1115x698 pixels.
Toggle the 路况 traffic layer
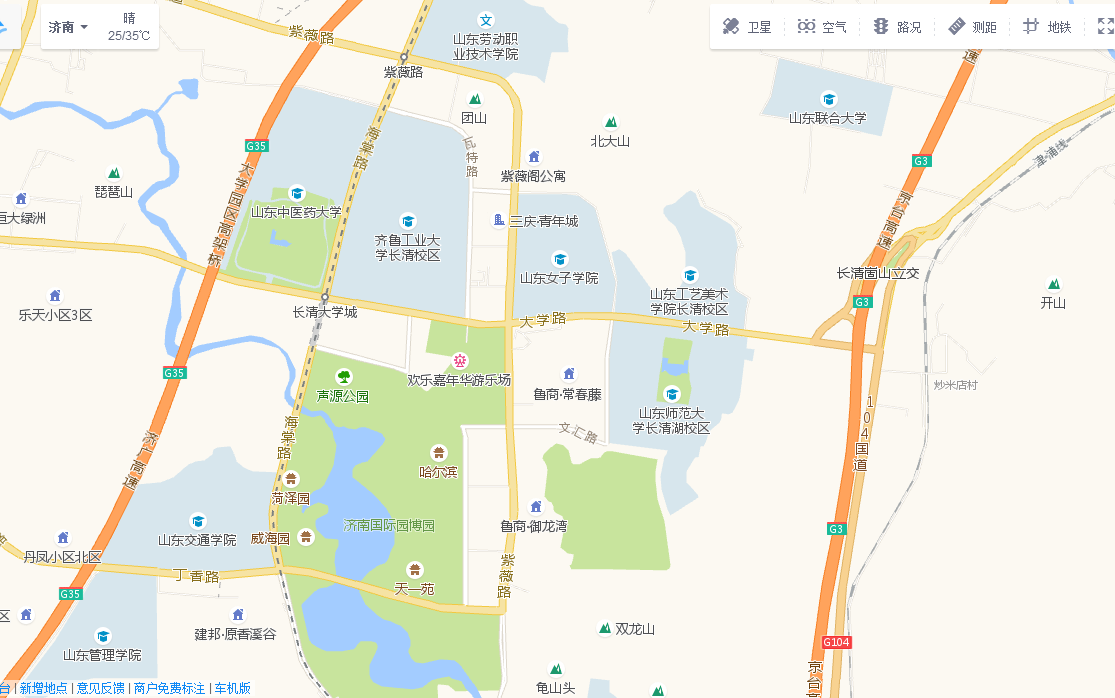coord(897,27)
